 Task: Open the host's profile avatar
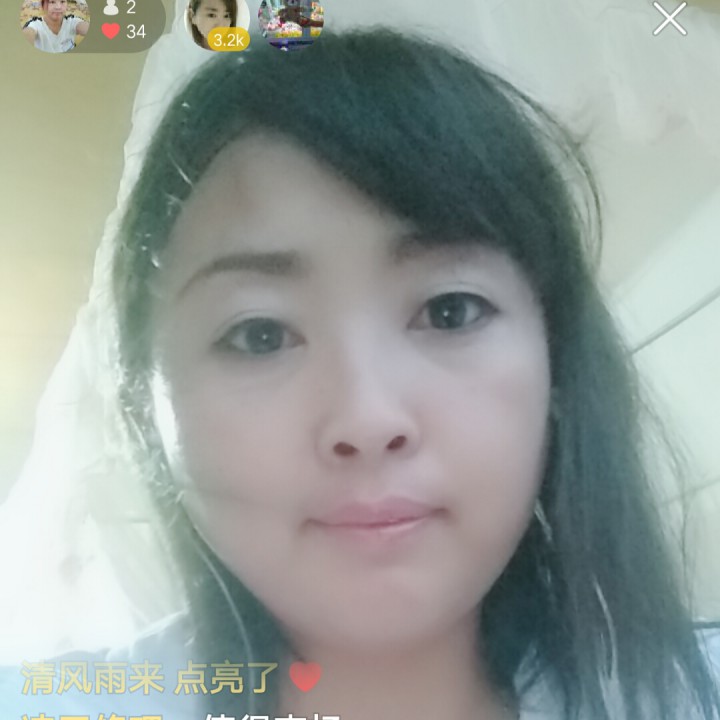[55, 22]
